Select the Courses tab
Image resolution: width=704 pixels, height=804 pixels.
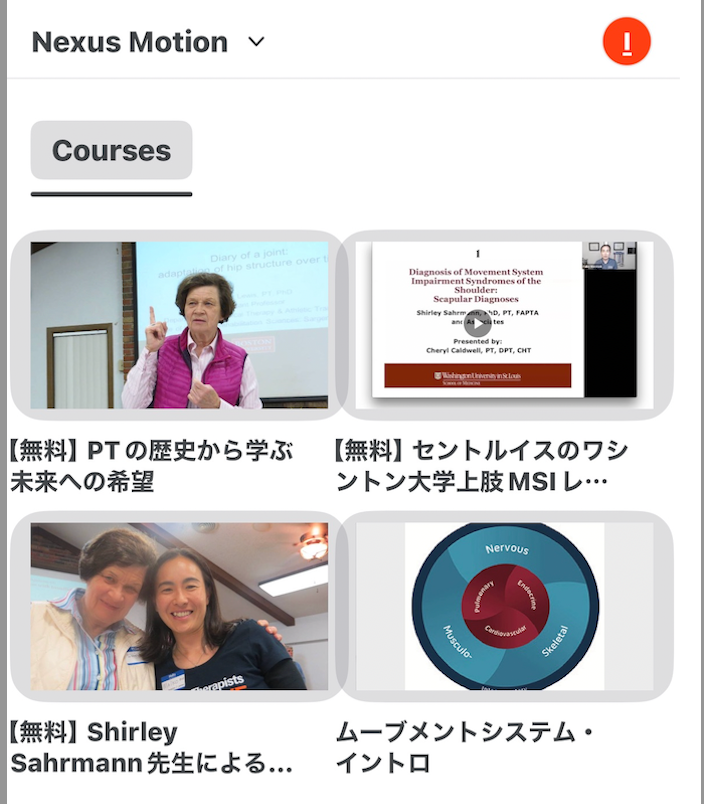(111, 151)
